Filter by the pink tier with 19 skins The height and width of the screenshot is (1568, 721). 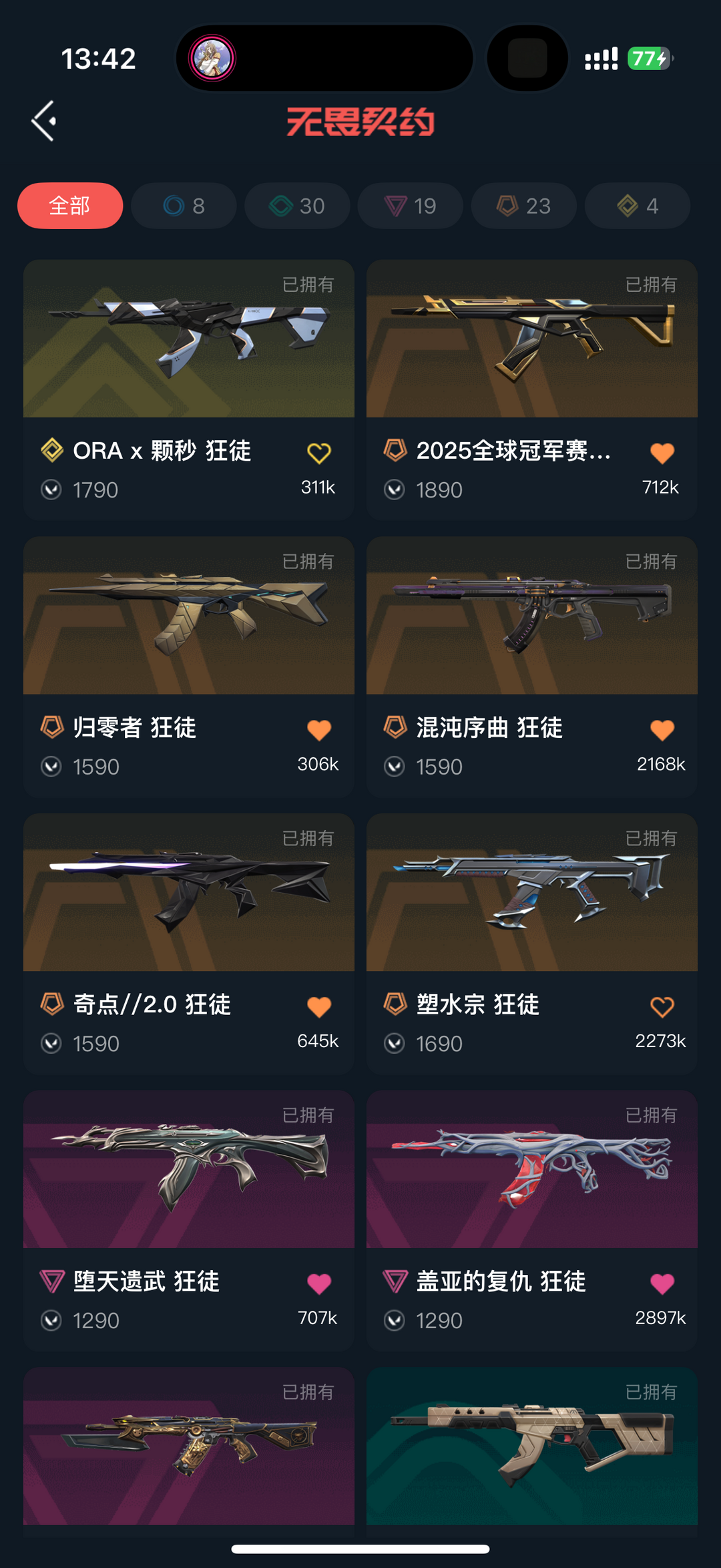[x=411, y=206]
